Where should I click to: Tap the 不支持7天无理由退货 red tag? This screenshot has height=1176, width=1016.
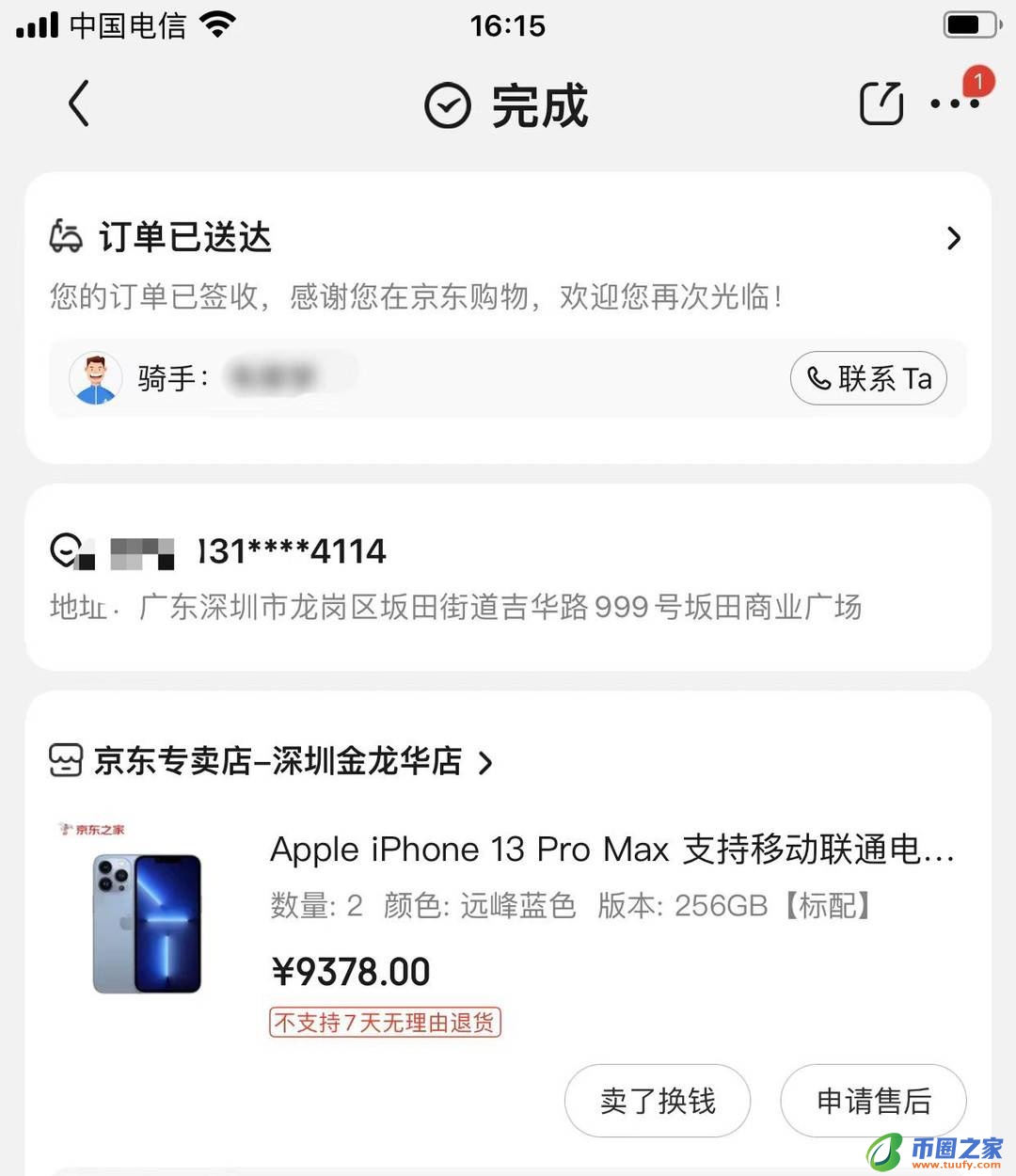click(385, 1022)
